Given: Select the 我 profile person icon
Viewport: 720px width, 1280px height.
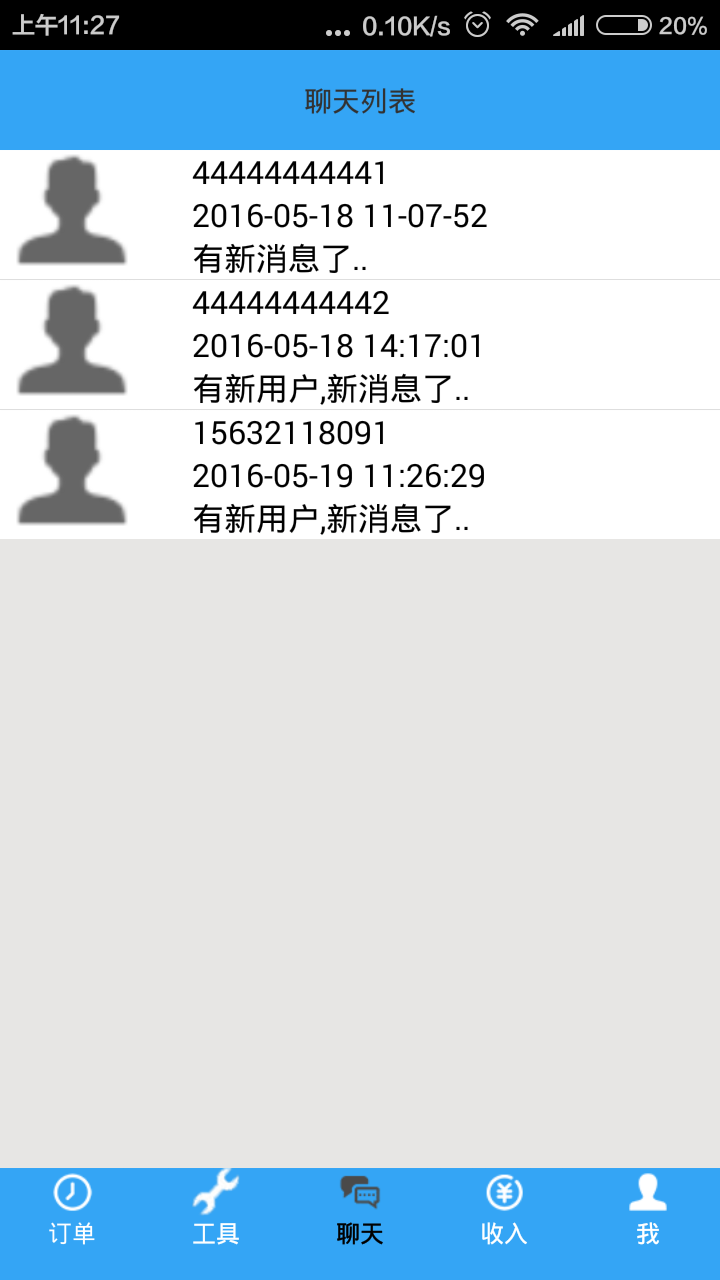Looking at the screenshot, I should [x=648, y=1195].
